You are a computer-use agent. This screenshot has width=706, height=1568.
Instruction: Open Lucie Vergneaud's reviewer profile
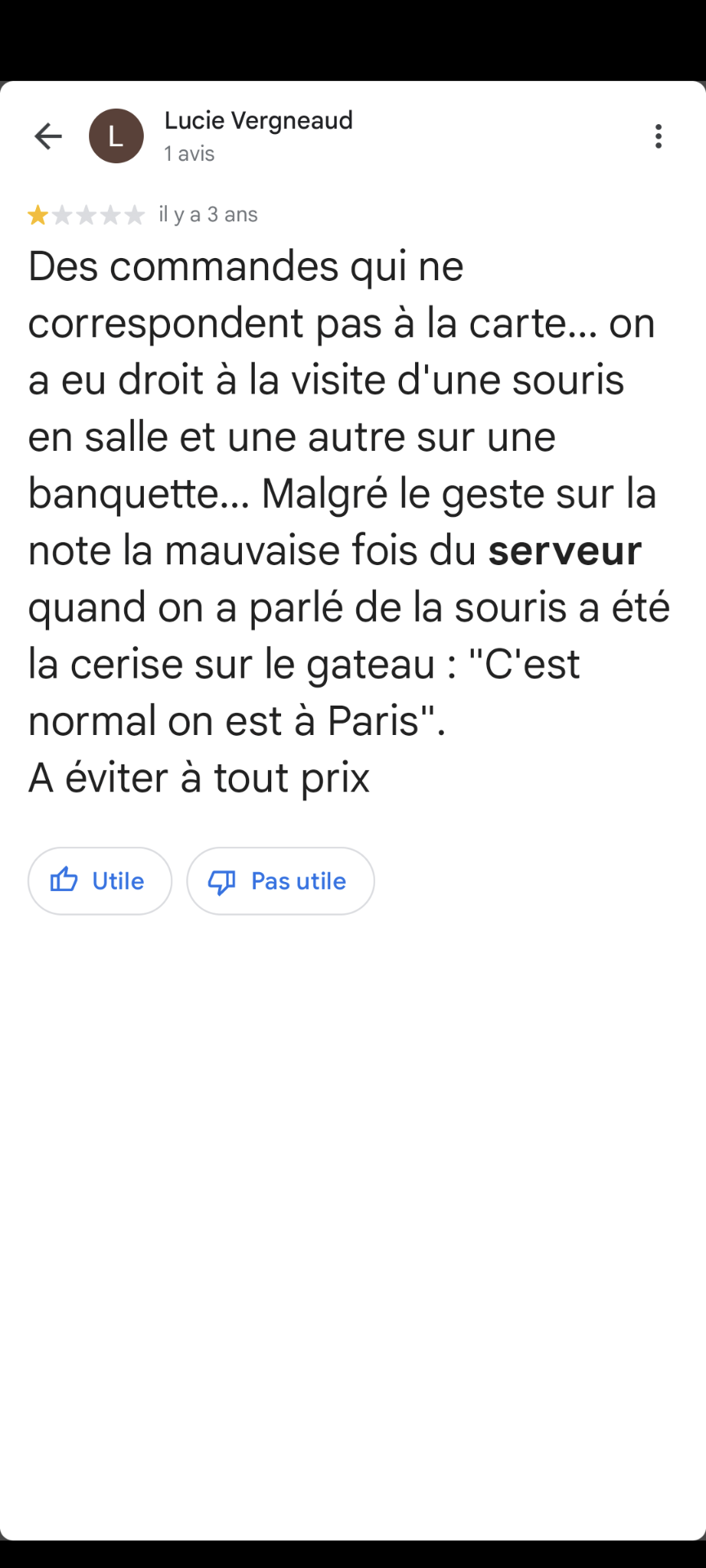coord(257,121)
